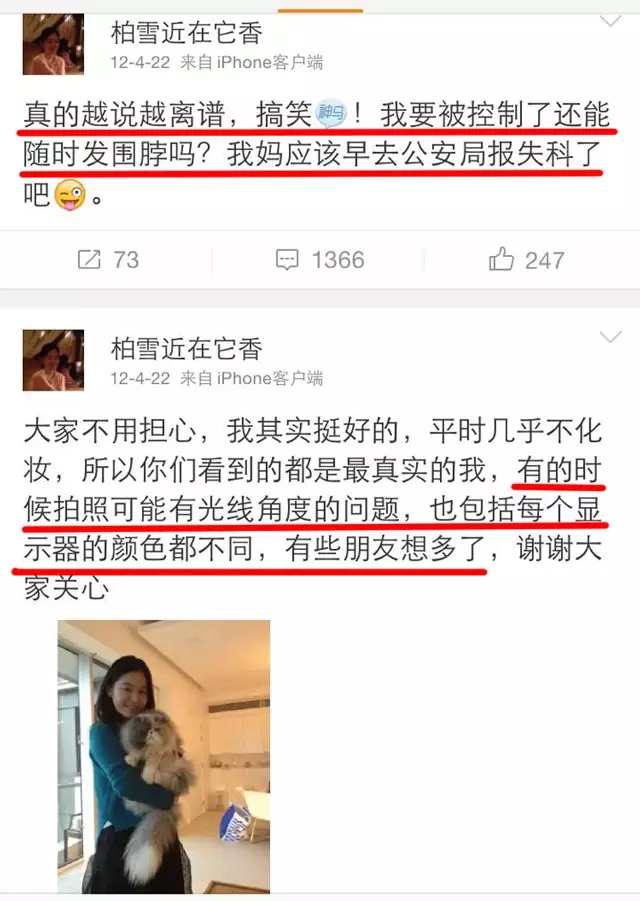
Task: Repost the post with 73 reposts
Action: tap(107, 260)
